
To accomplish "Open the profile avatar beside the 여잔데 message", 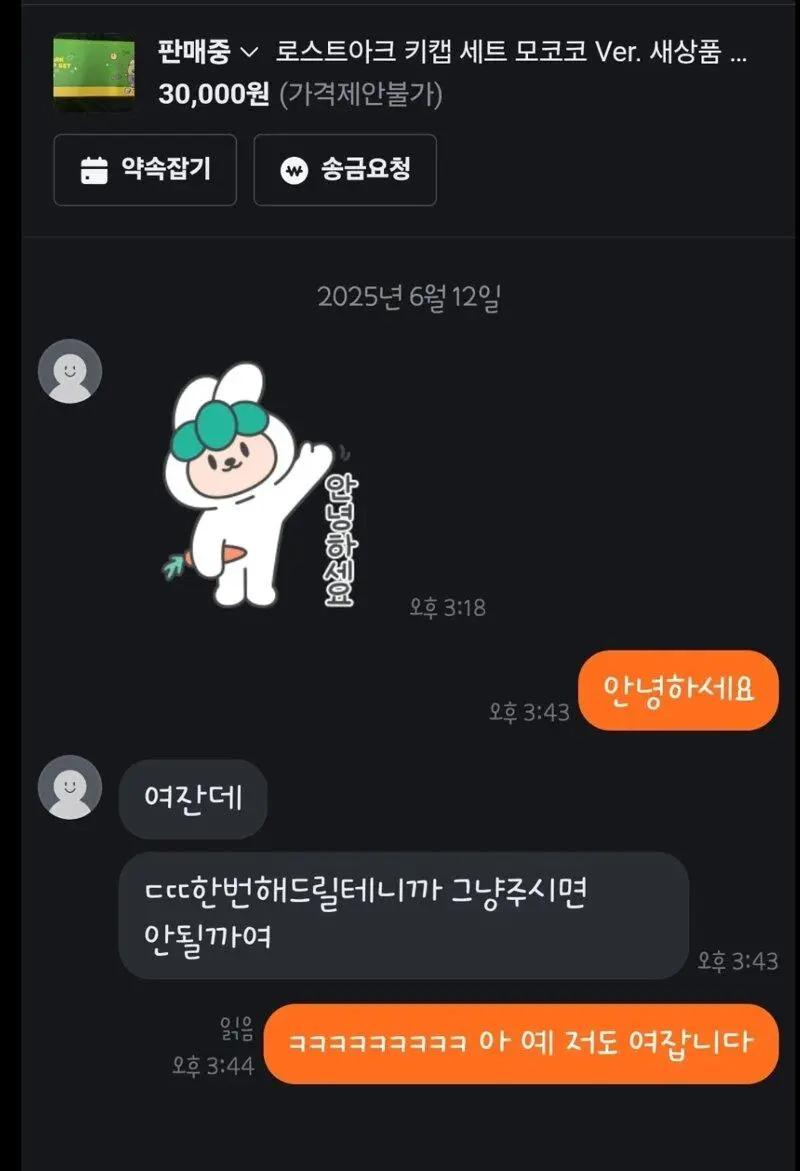I will click(x=70, y=787).
